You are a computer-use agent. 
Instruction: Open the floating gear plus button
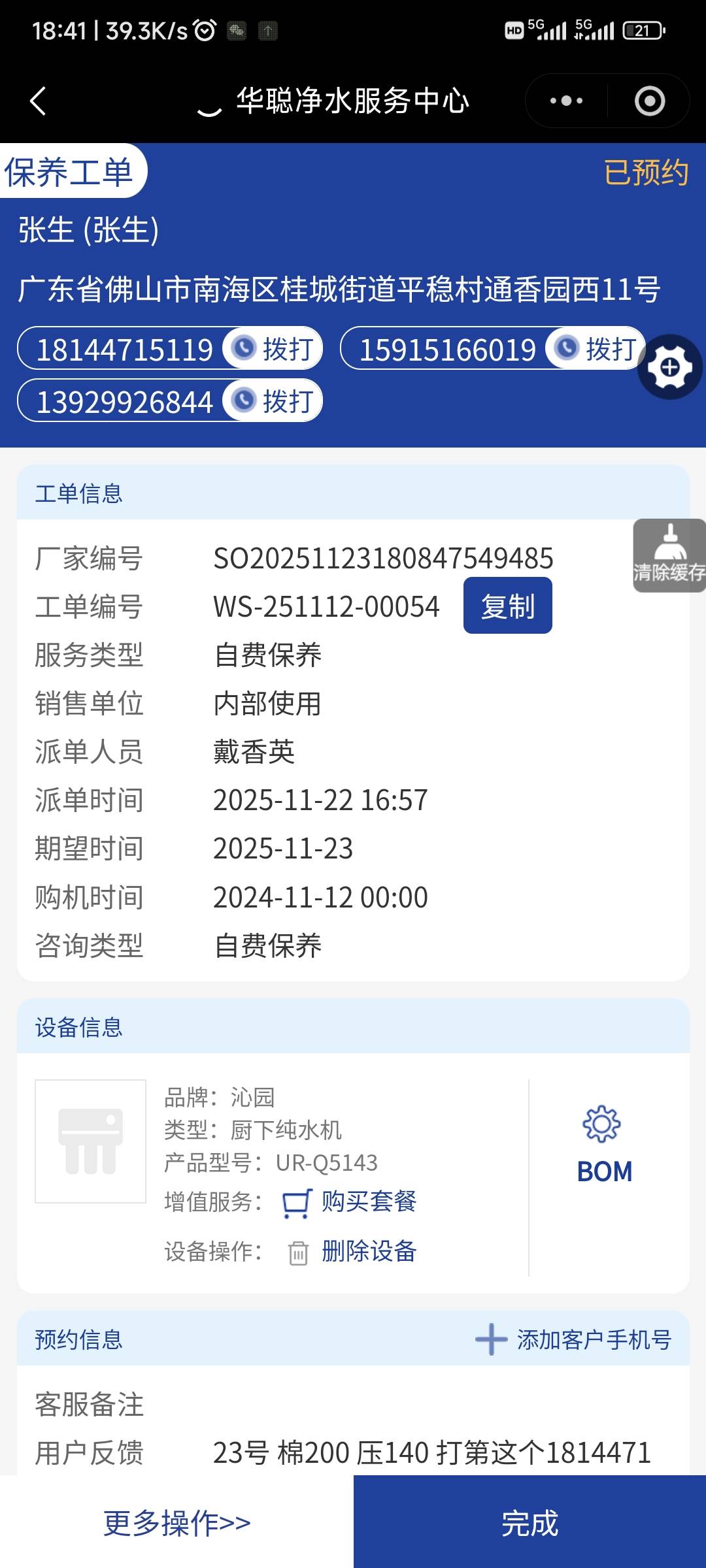(669, 367)
